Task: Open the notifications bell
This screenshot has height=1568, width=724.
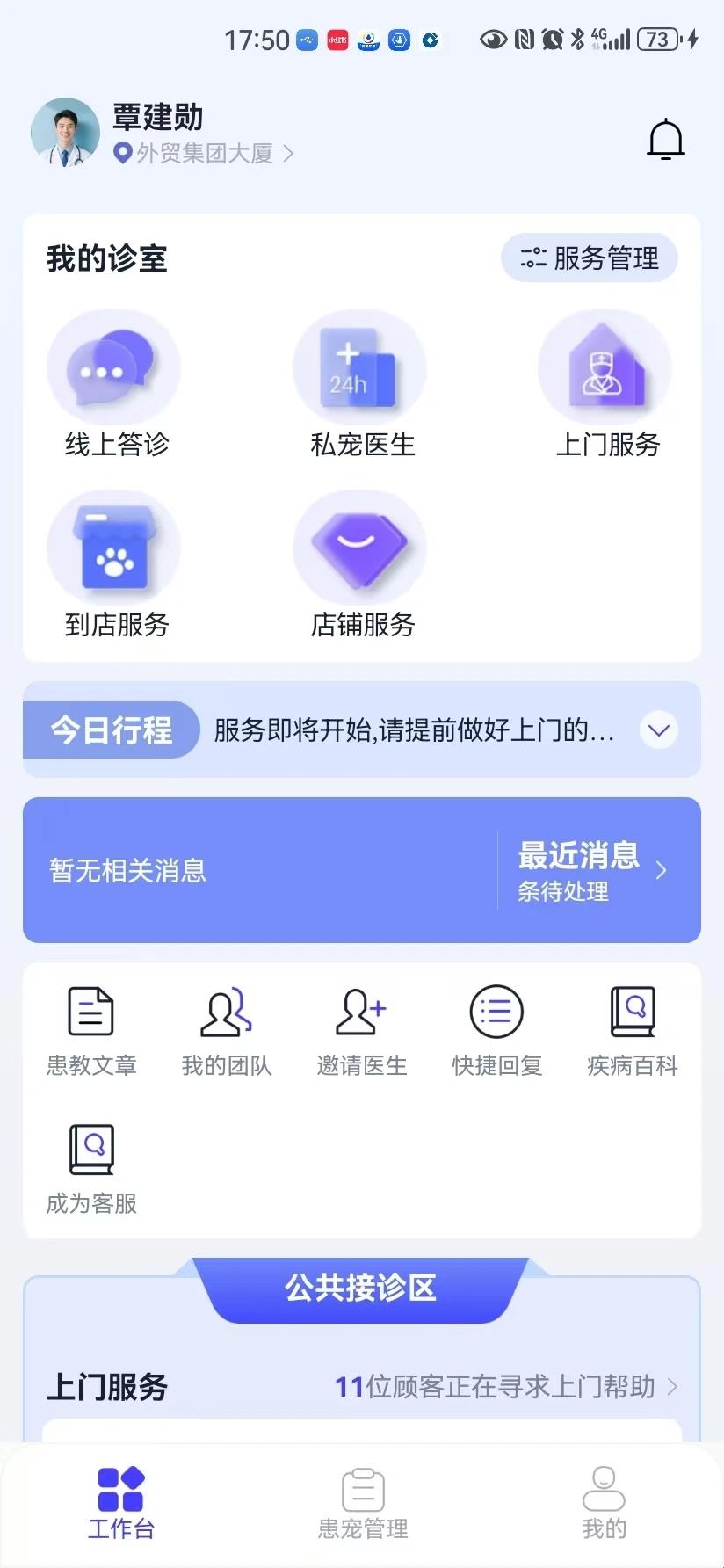Action: (x=665, y=139)
